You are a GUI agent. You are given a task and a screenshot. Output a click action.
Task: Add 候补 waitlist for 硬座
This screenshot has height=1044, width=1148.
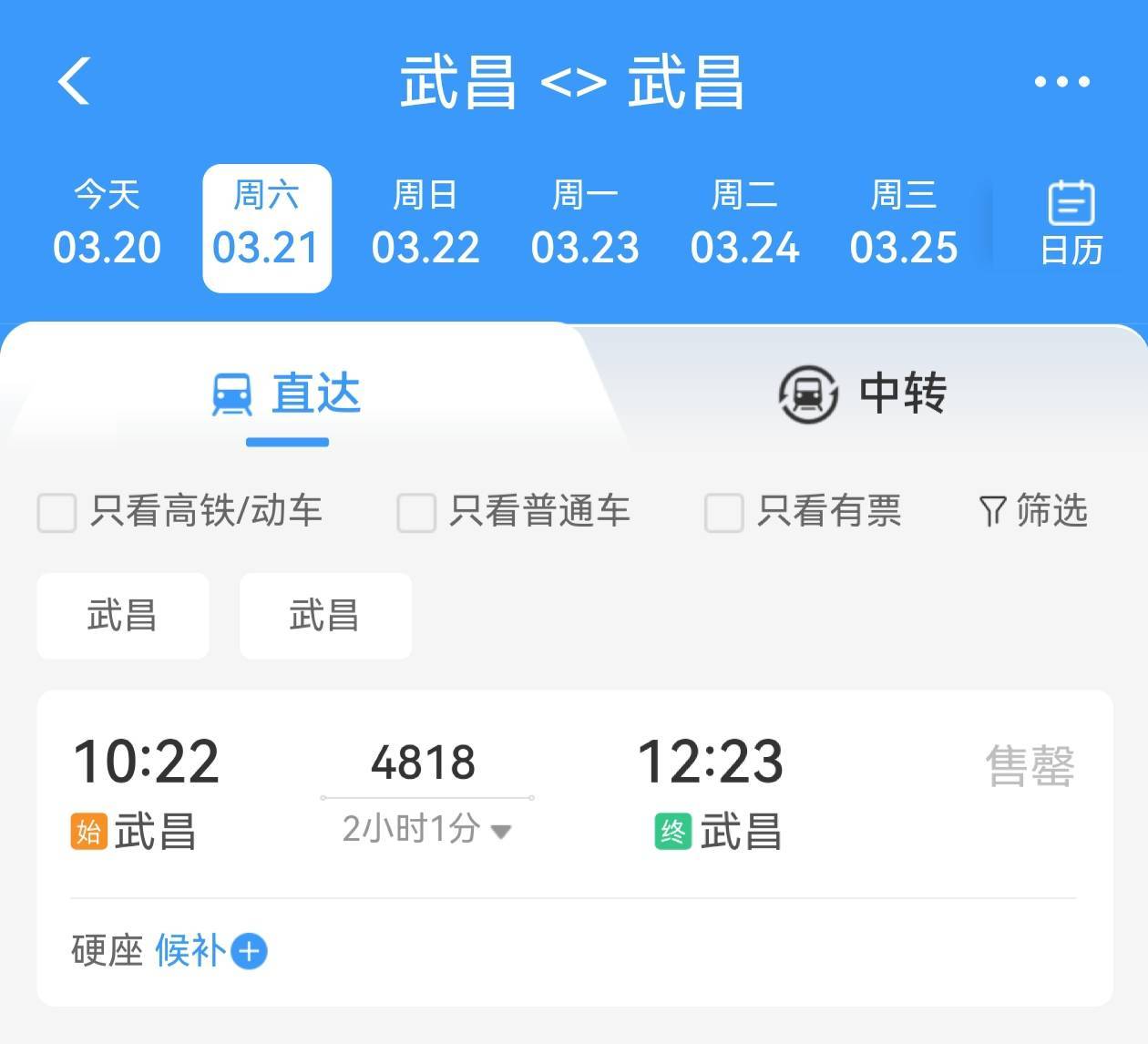249,951
